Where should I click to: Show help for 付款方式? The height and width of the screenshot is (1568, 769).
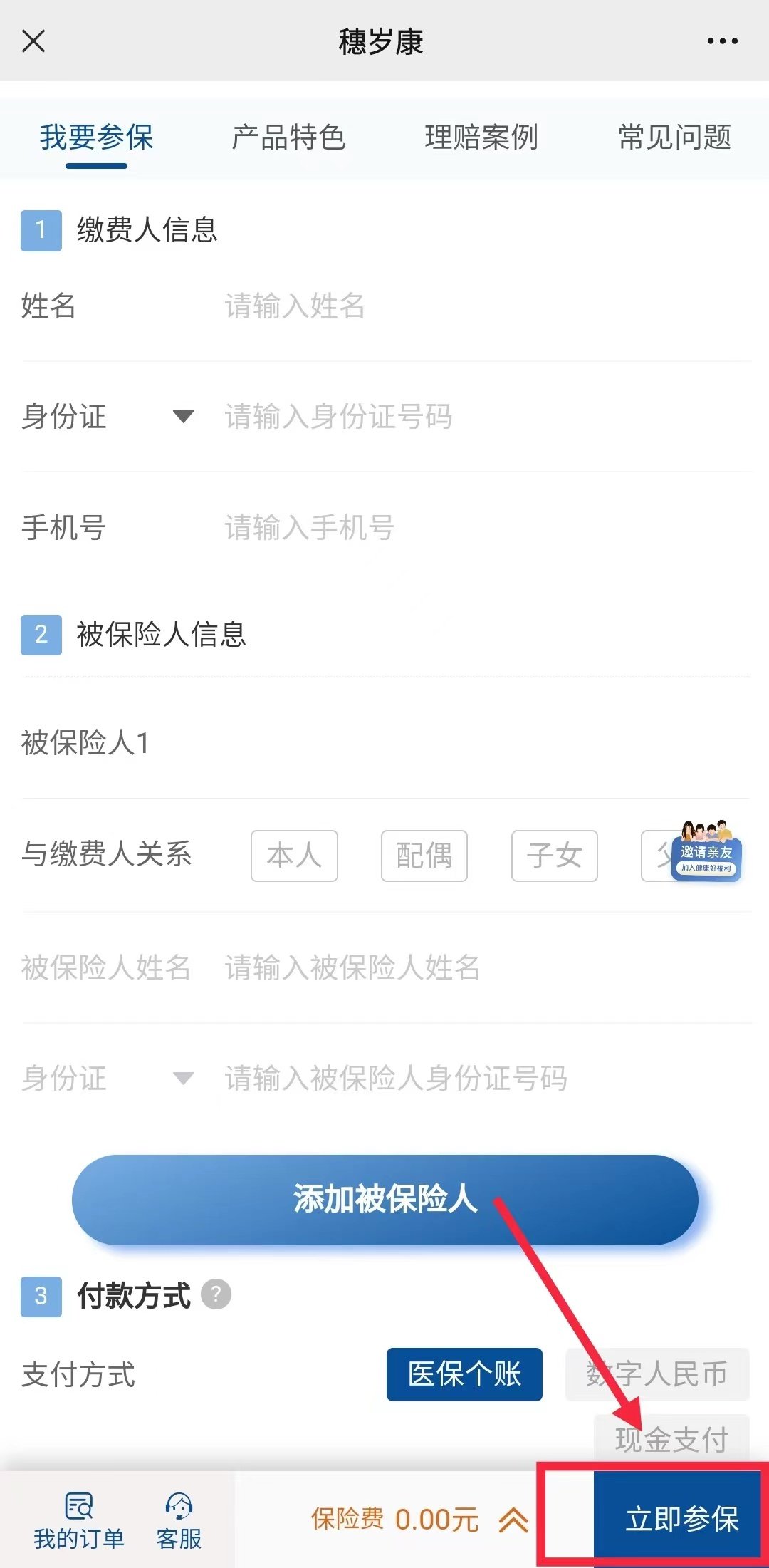tap(216, 1294)
